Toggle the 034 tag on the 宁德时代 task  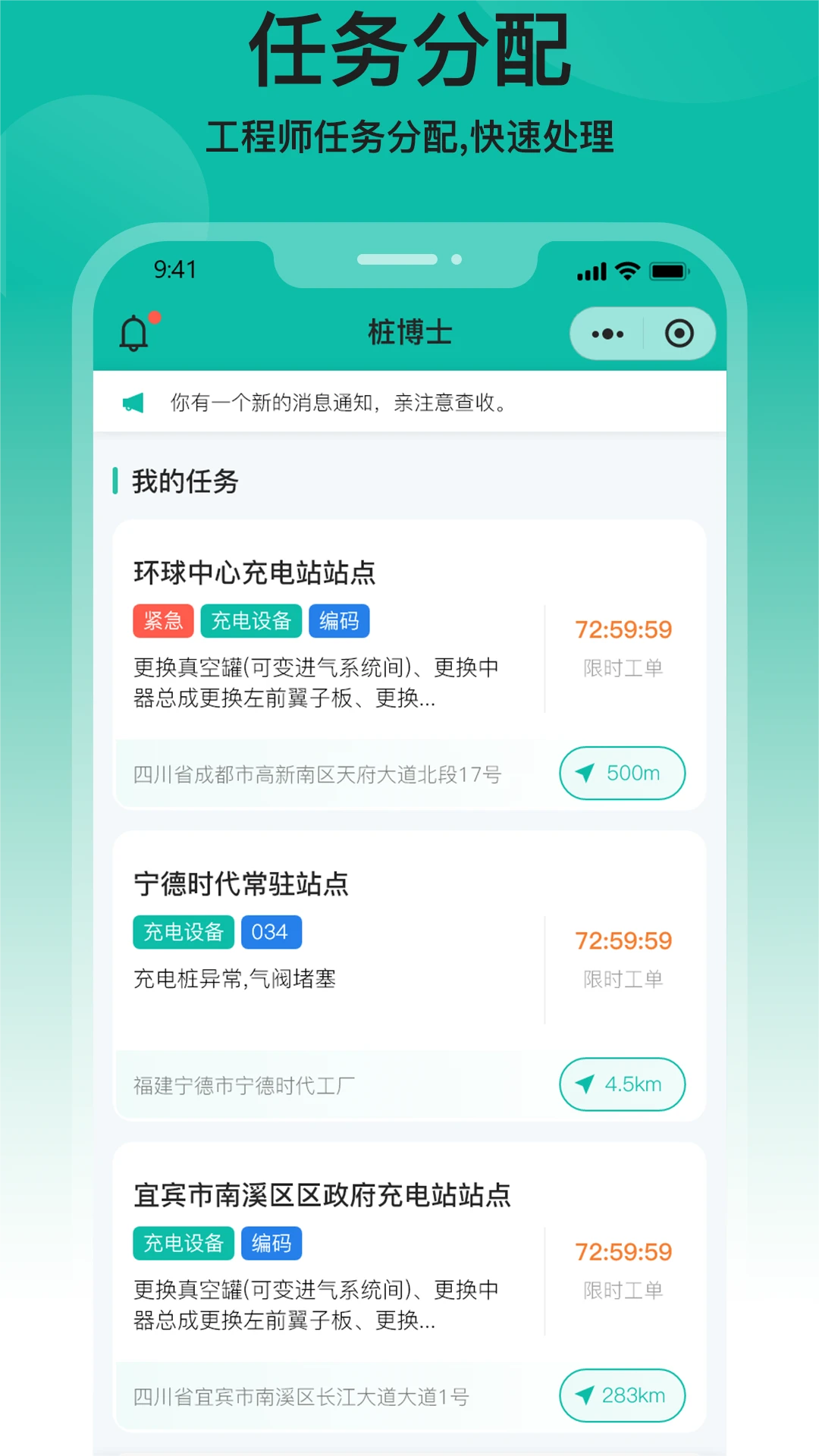pos(271,931)
